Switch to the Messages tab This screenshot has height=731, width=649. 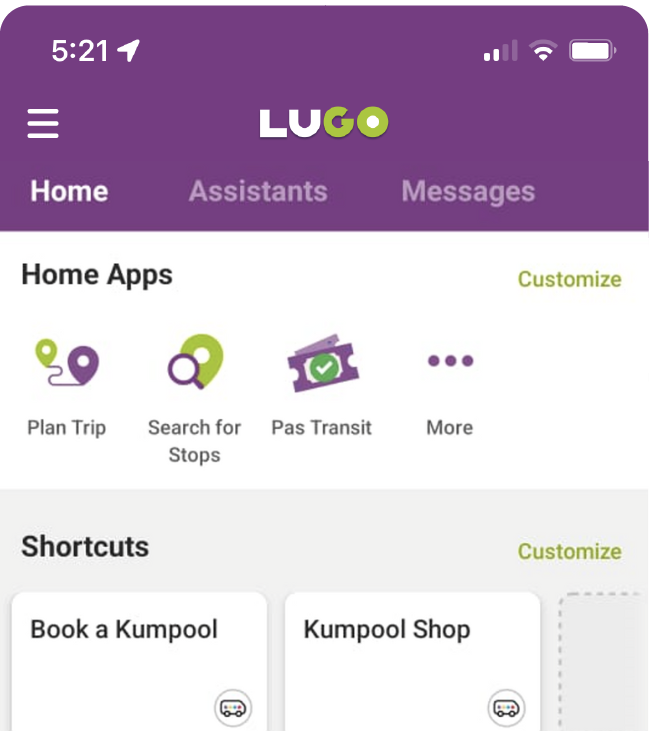(x=468, y=191)
